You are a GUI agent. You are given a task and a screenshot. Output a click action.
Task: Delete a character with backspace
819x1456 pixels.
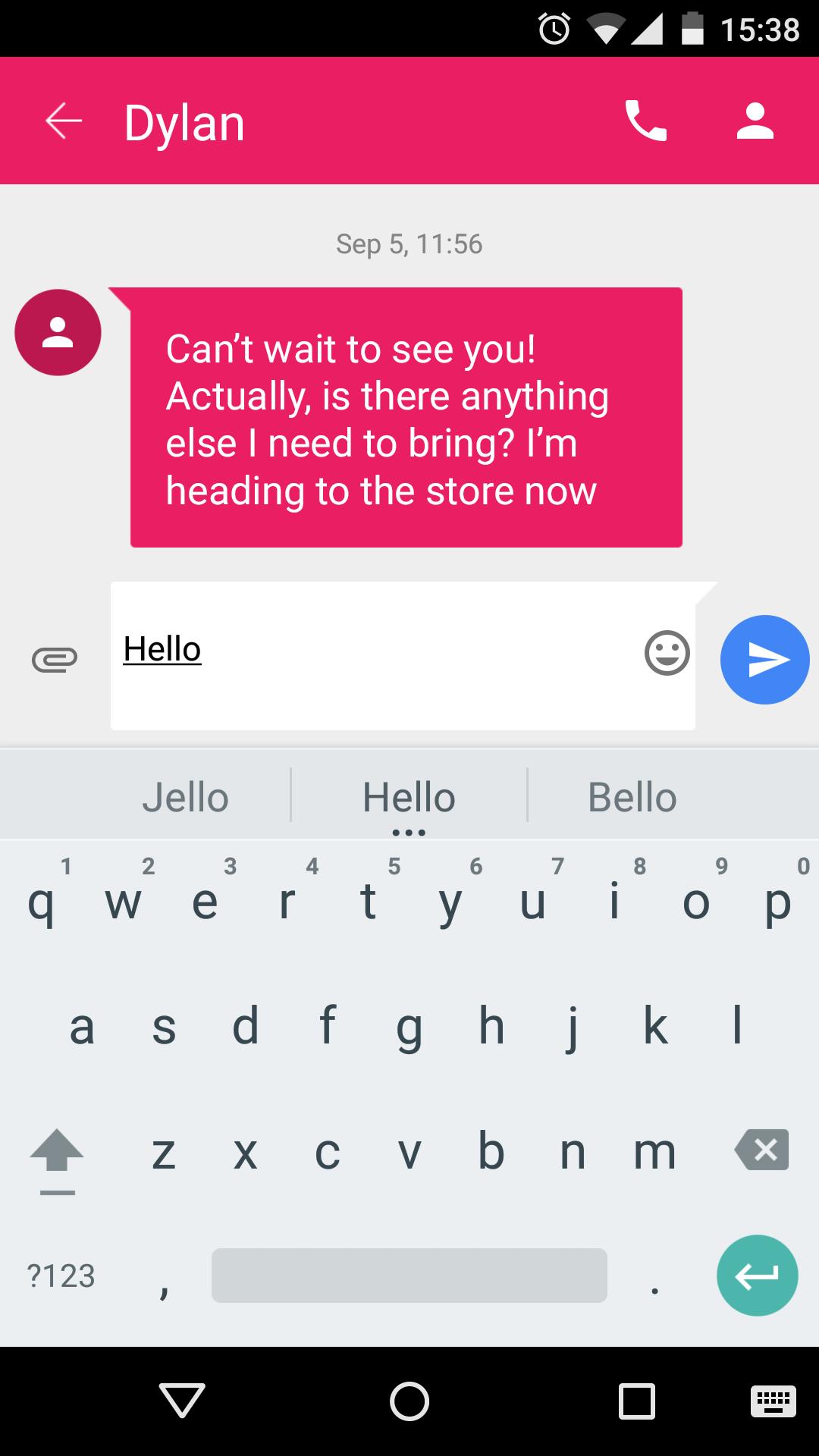(x=761, y=1150)
